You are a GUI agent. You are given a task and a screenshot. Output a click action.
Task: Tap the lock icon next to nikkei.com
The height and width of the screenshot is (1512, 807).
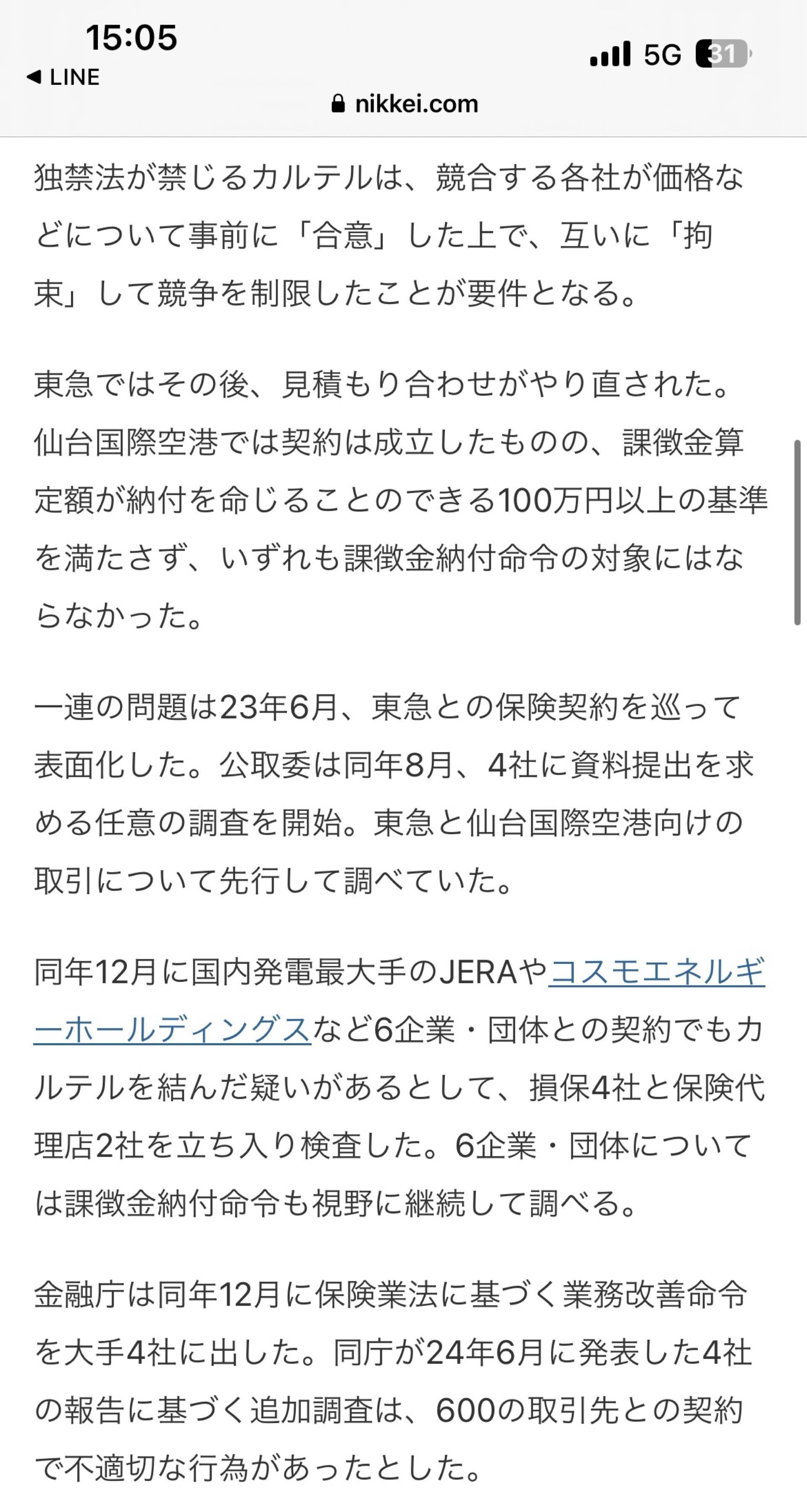[339, 103]
